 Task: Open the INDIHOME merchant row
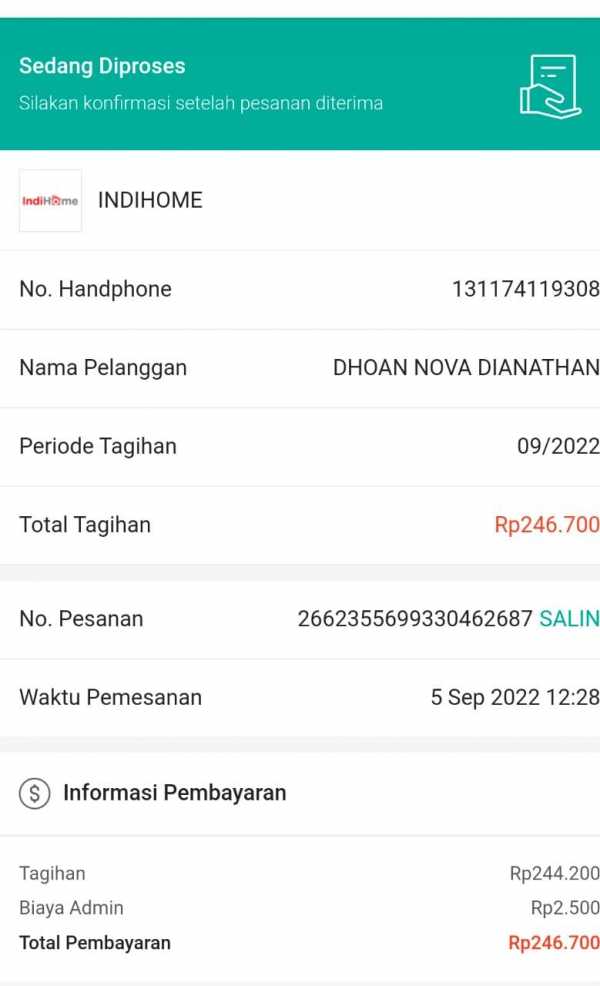tap(300, 201)
